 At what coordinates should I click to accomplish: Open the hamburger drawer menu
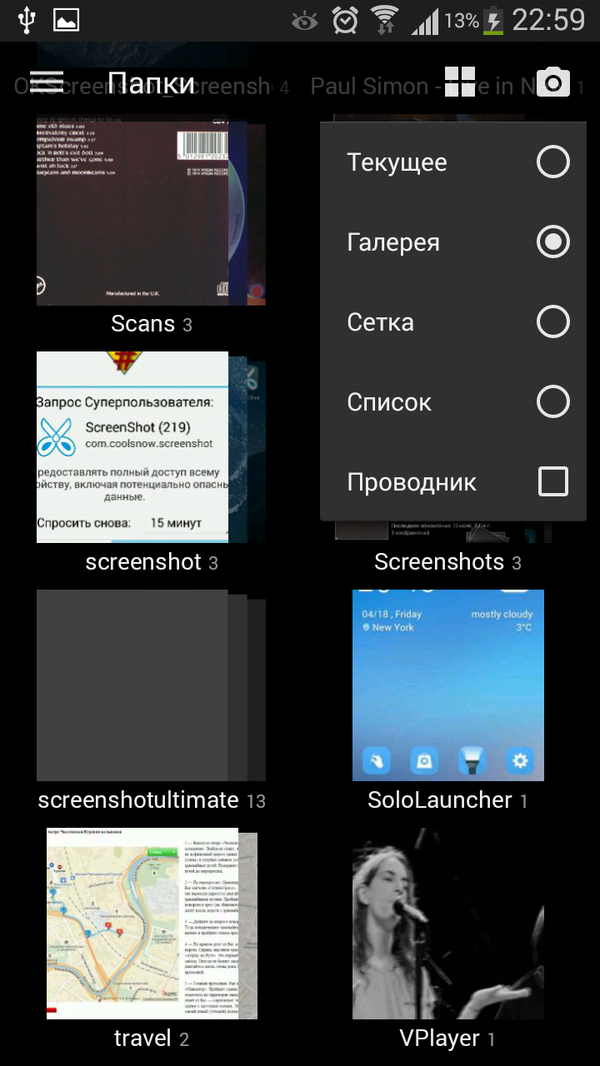coord(46,81)
